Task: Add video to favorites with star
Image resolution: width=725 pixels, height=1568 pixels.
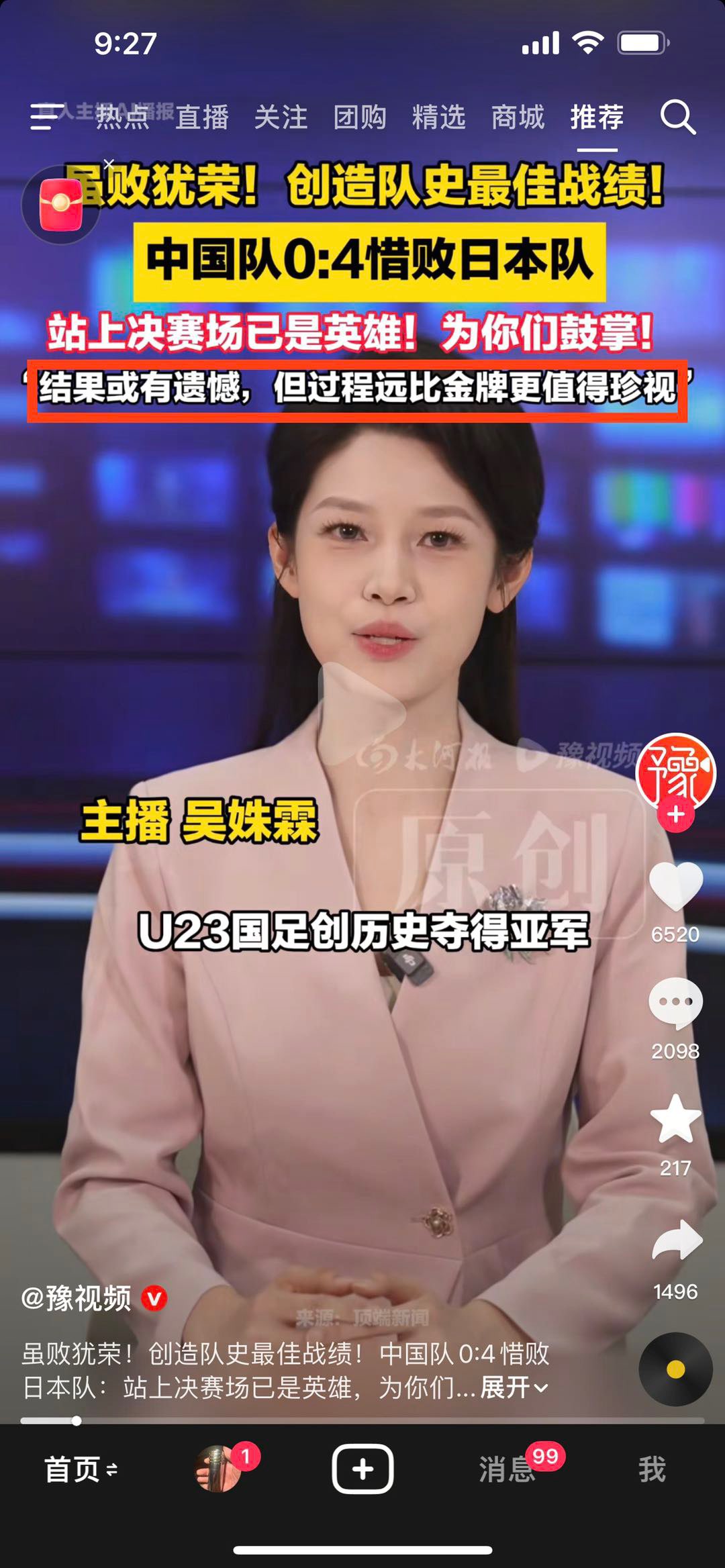Action: click(675, 1120)
